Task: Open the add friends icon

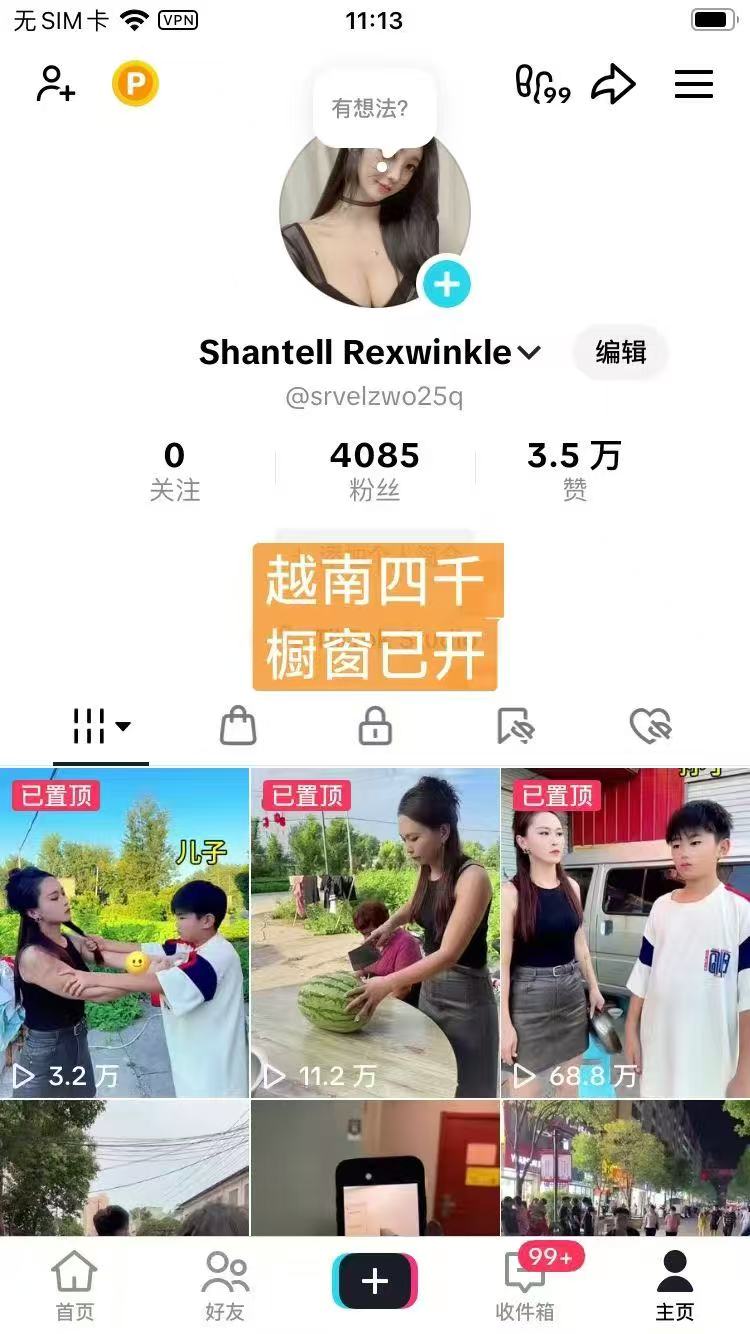Action: coord(56,84)
